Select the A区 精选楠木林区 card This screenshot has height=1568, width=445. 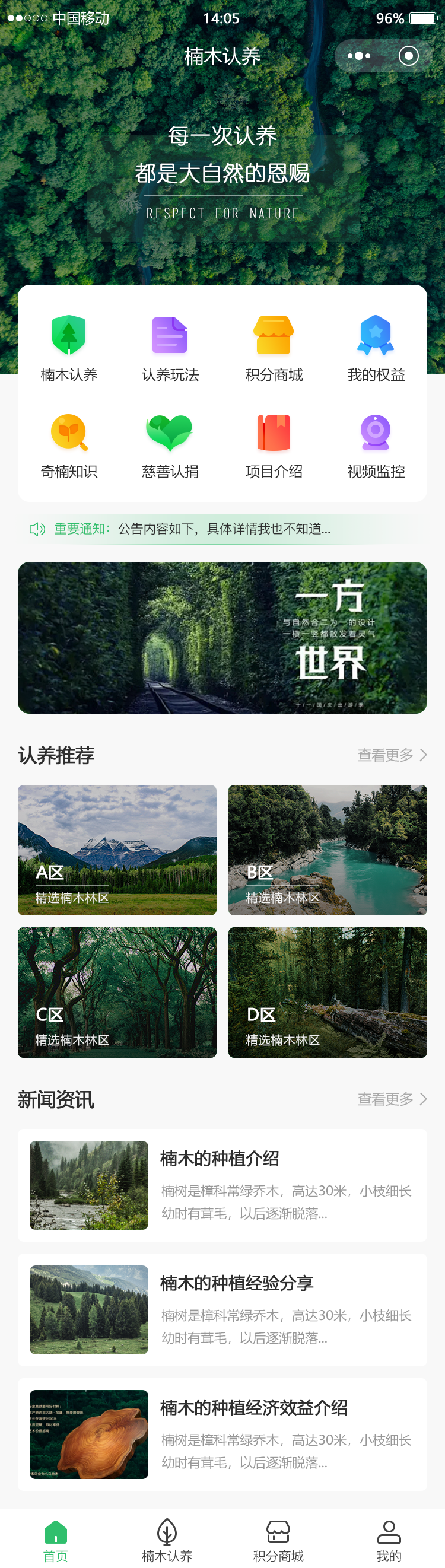coord(117,850)
